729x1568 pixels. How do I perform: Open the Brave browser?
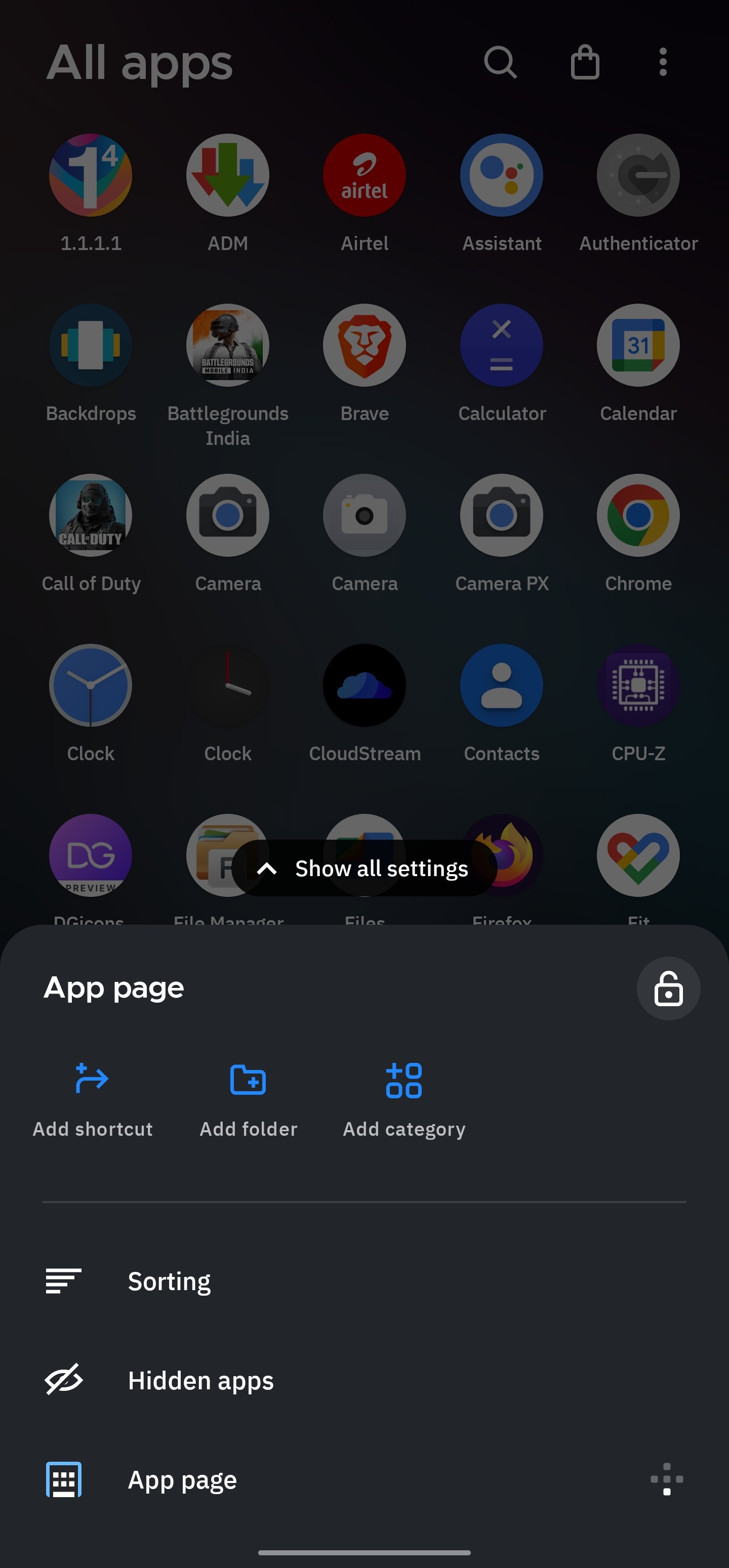point(364,345)
